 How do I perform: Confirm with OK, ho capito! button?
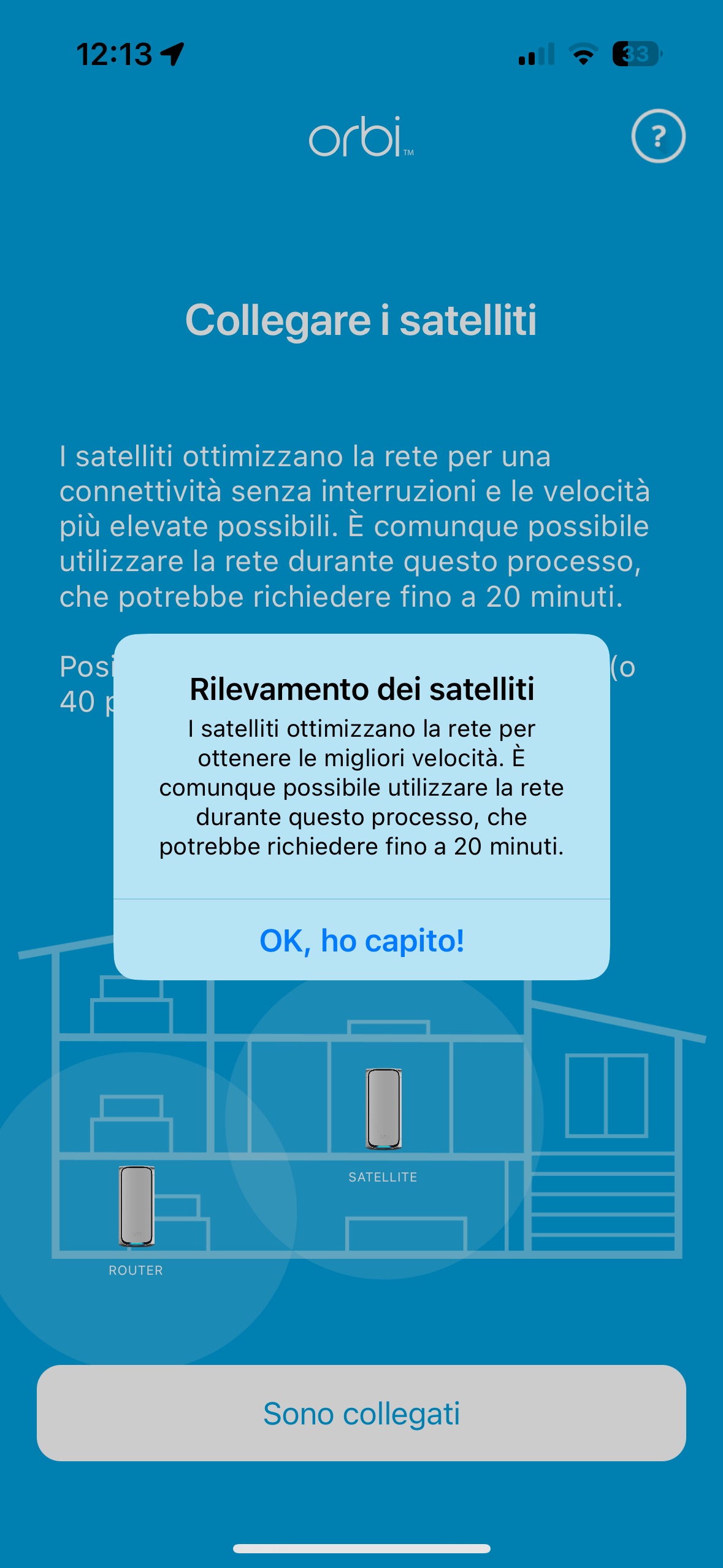(361, 940)
